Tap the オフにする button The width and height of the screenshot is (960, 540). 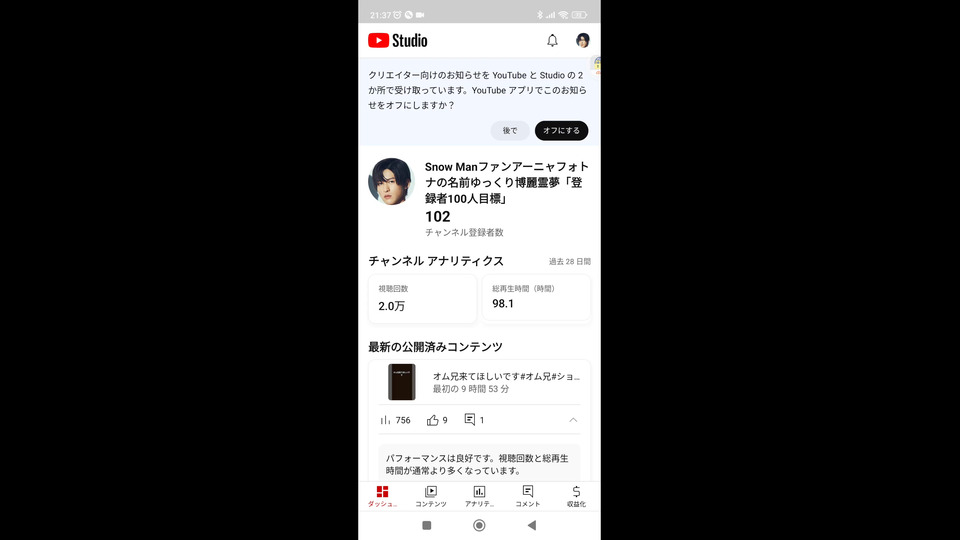click(x=561, y=131)
